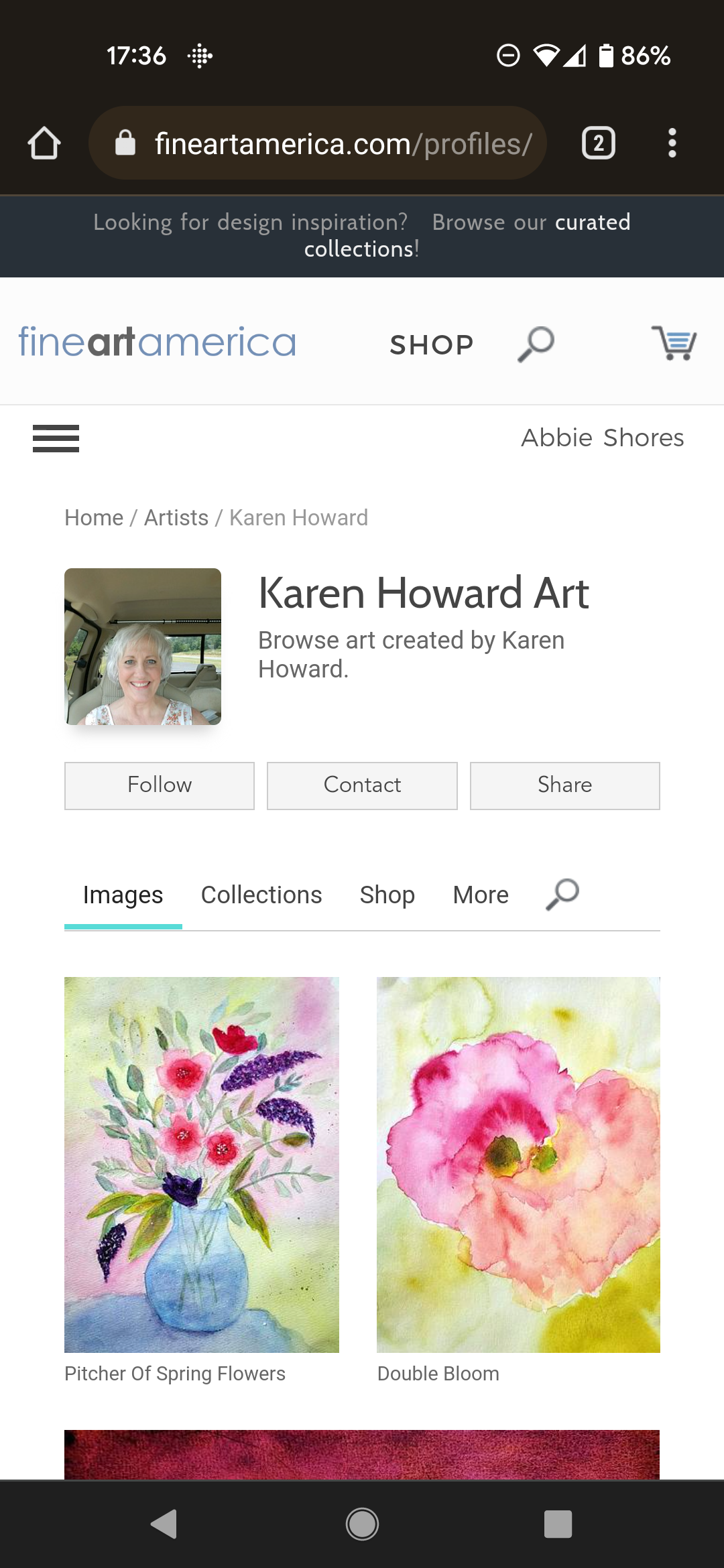The width and height of the screenshot is (724, 1568).
Task: Tap the header search magnifier icon
Action: click(536, 344)
